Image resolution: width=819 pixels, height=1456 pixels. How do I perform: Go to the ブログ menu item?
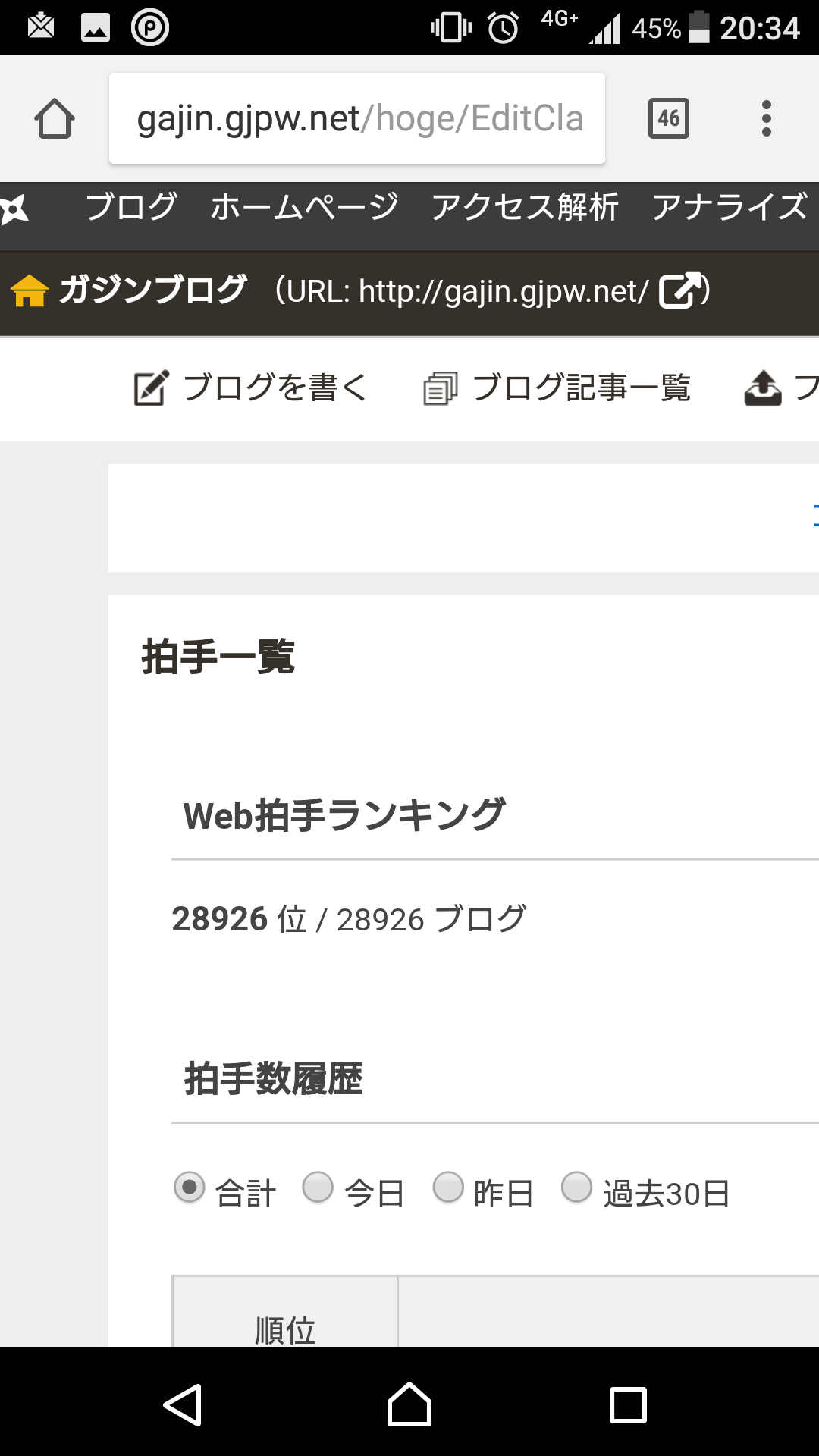pos(131,207)
